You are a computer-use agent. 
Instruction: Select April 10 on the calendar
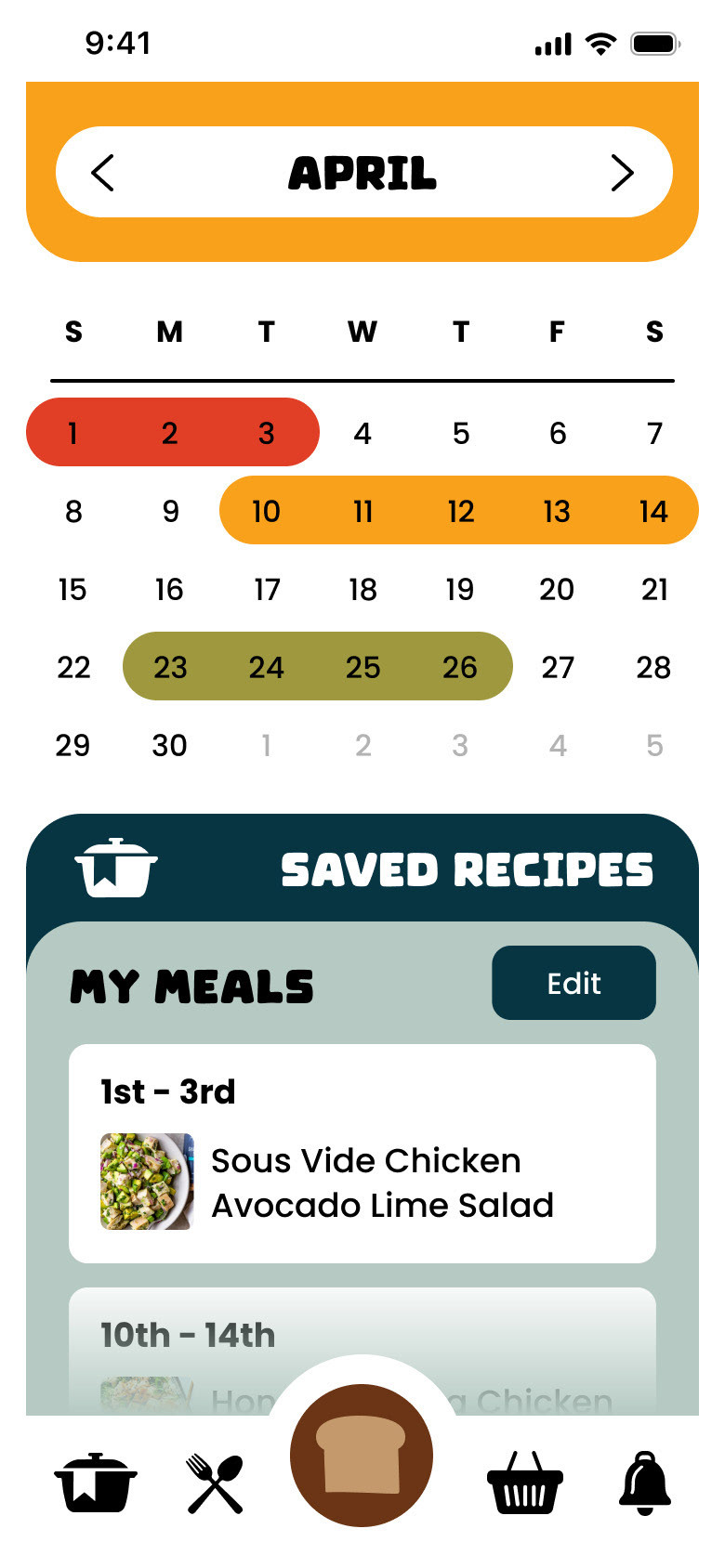(x=266, y=511)
